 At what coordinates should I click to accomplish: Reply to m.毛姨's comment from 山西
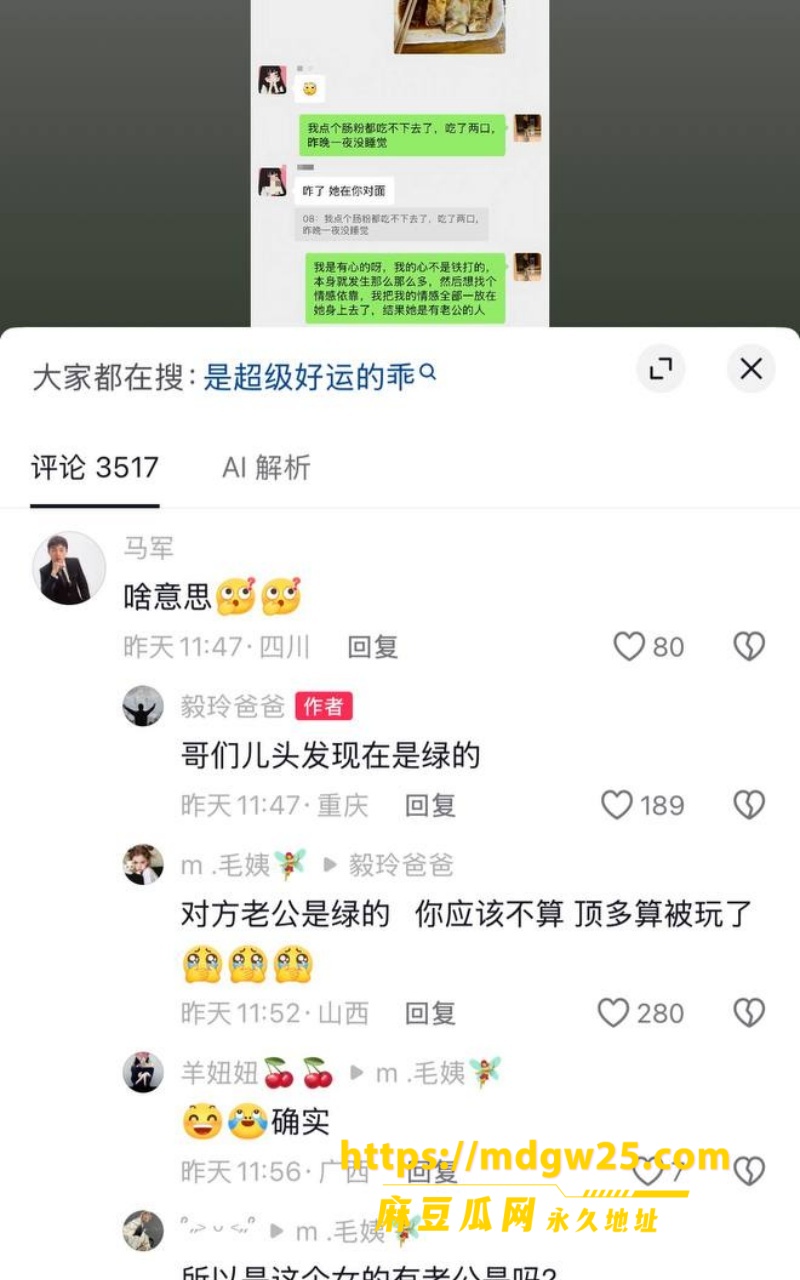click(x=431, y=1013)
